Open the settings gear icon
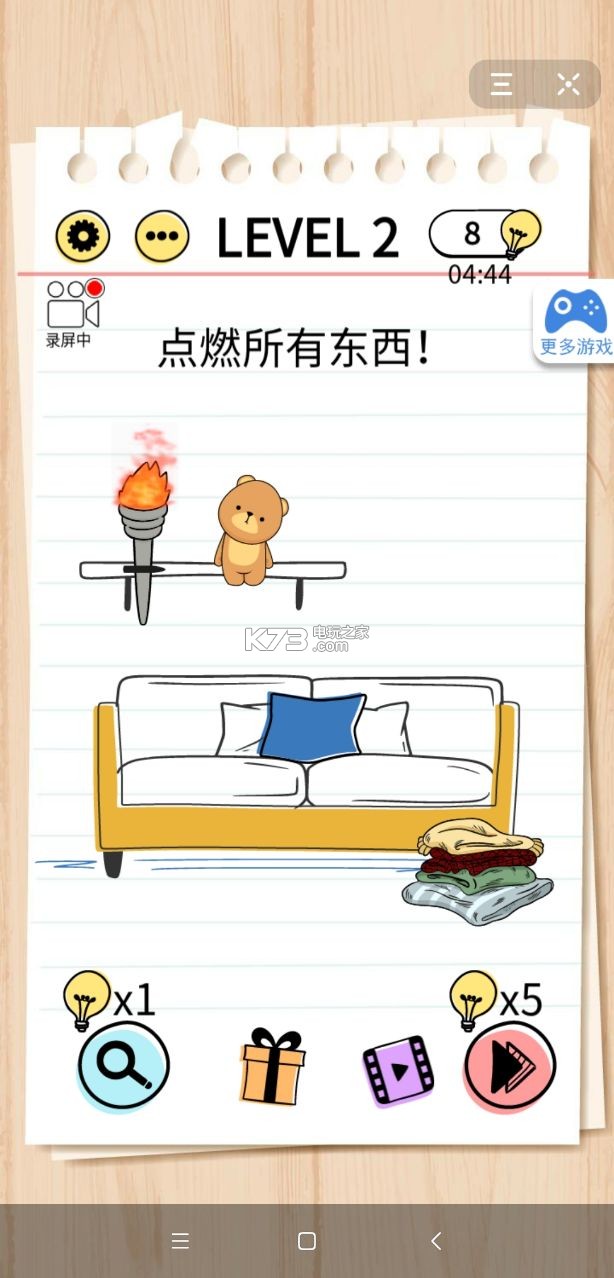 click(82, 237)
